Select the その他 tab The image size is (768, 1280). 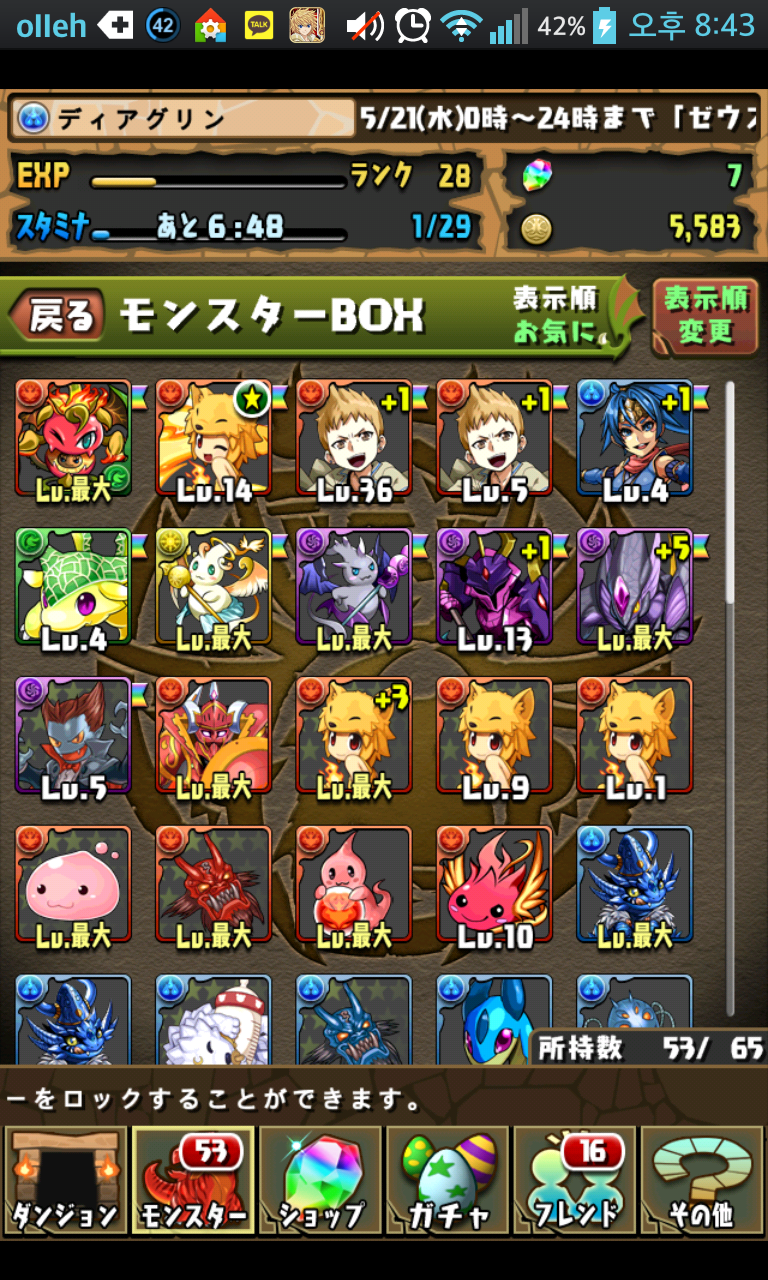(x=702, y=1182)
